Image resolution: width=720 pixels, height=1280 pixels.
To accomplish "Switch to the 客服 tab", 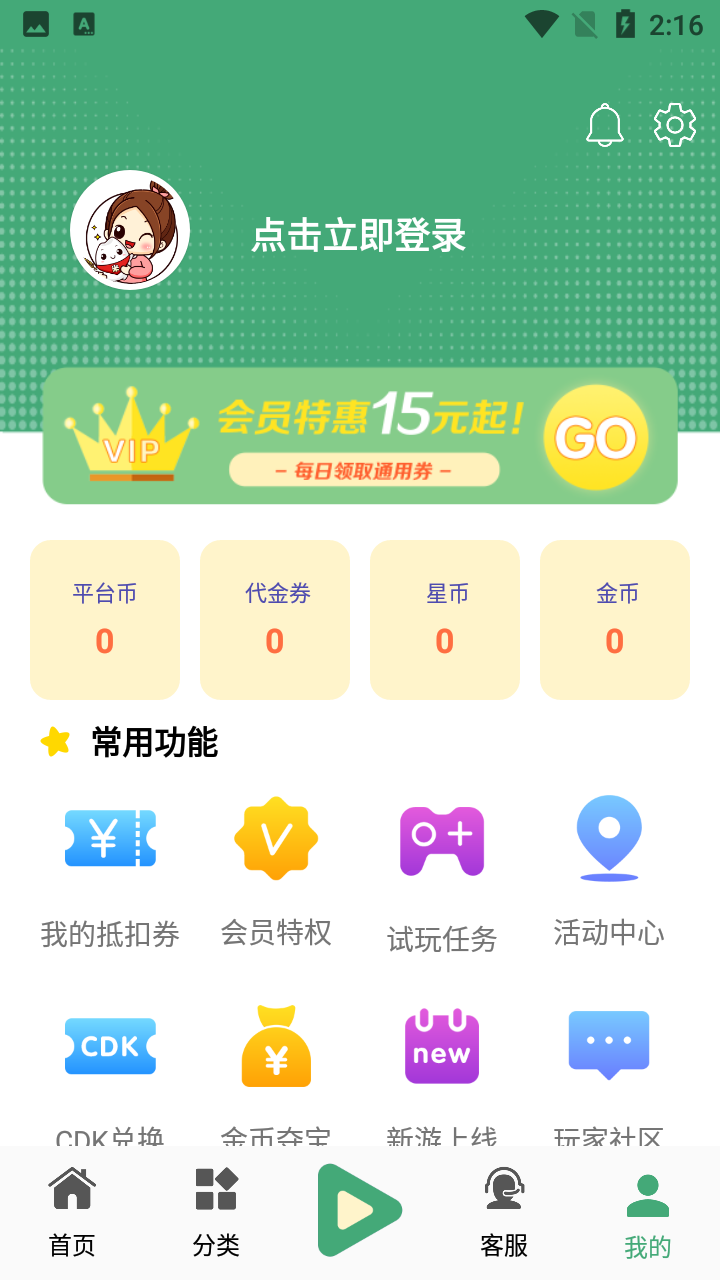I will (x=504, y=1212).
